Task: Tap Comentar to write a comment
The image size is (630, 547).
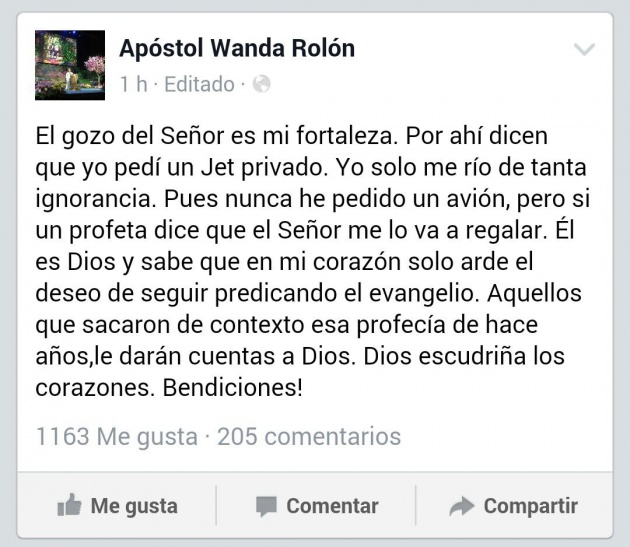Action: point(317,506)
